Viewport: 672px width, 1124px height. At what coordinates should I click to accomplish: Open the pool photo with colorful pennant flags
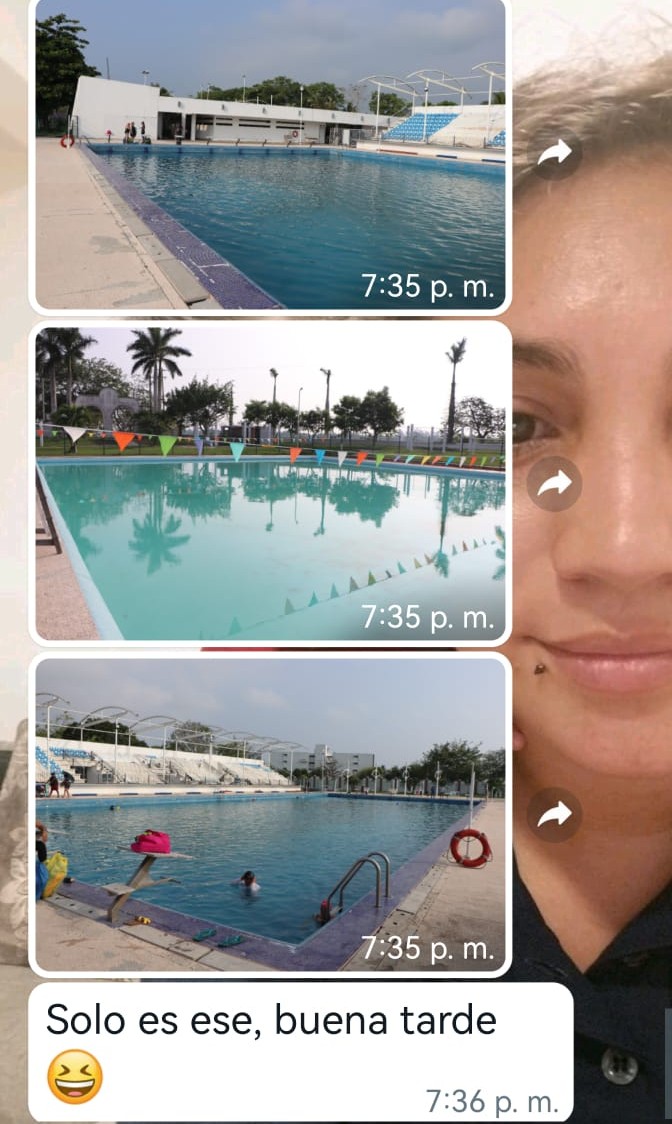(270, 482)
